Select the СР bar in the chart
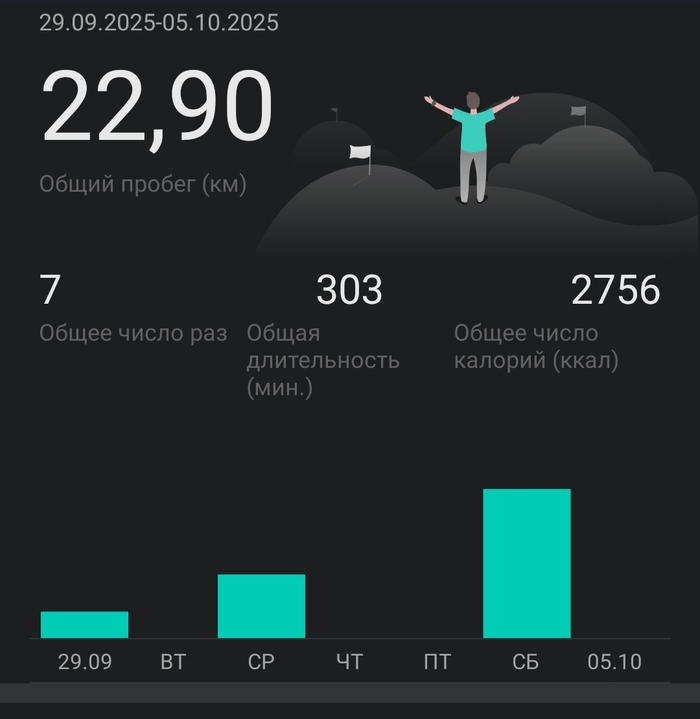Screen dimensions: 700x719 (x=261, y=606)
